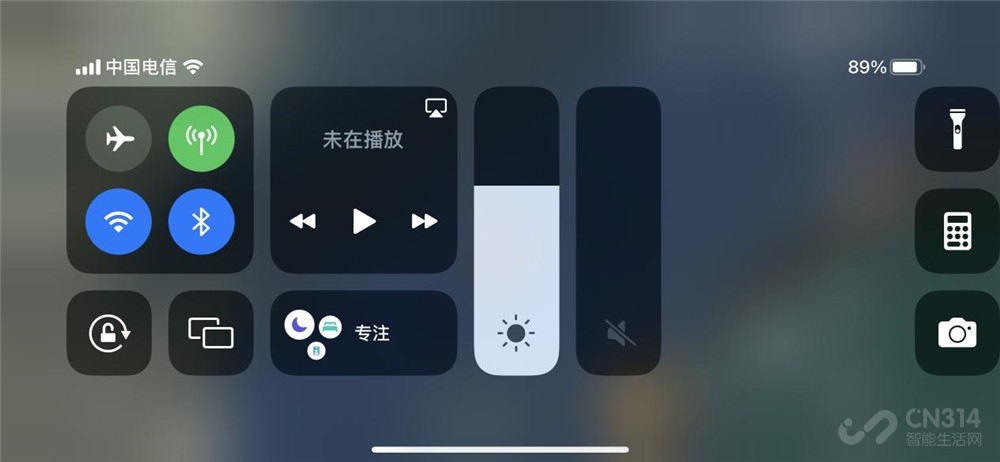This screenshot has height=462, width=1000.
Task: Skip forward to next track
Action: [425, 221]
